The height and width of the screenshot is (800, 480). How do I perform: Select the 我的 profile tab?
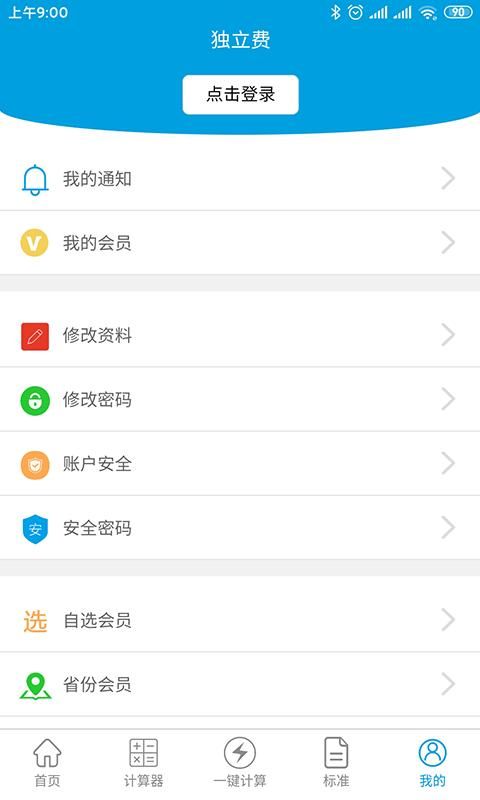point(432,763)
